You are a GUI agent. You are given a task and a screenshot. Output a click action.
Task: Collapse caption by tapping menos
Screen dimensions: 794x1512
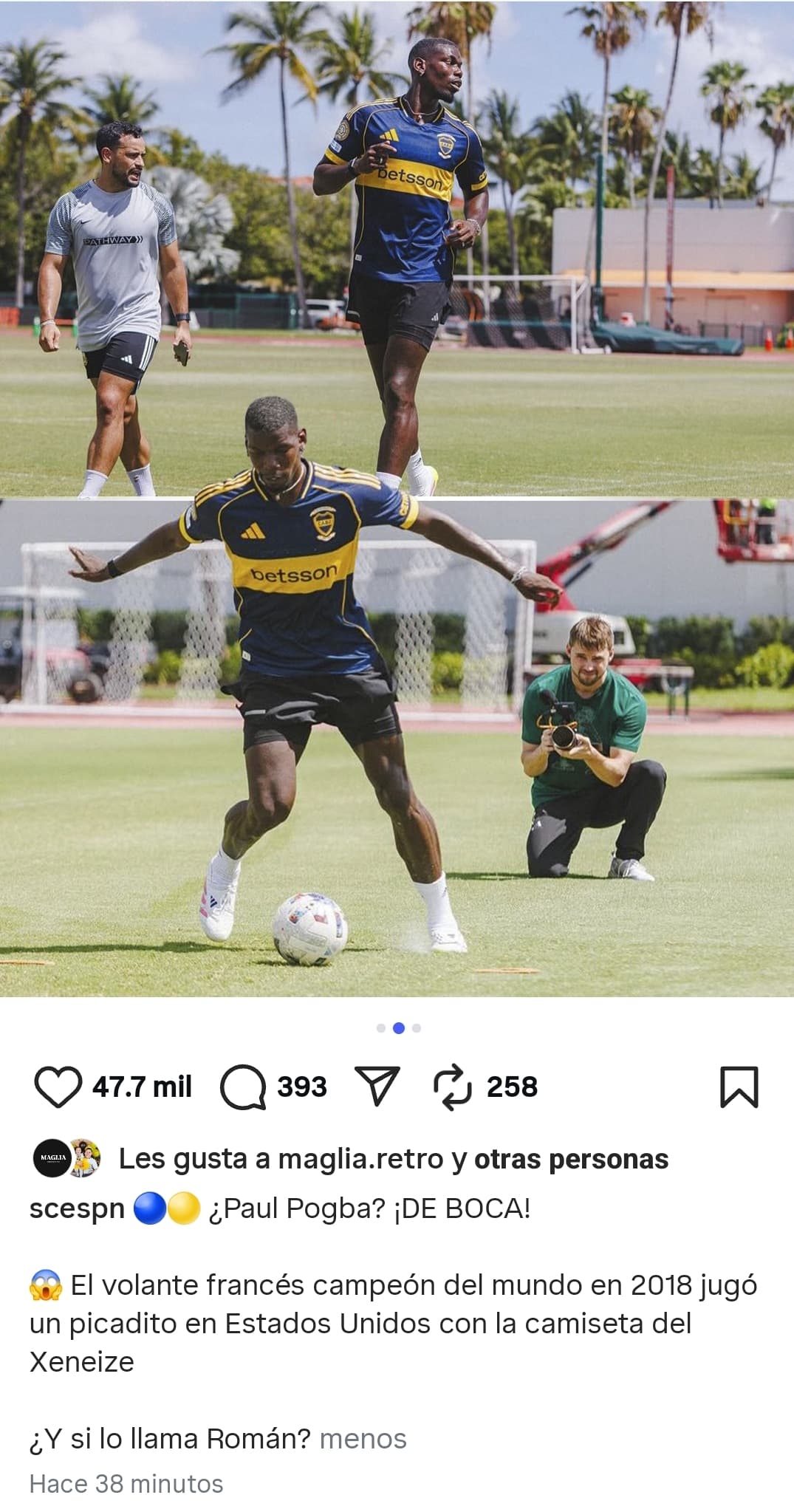pos(363,1438)
